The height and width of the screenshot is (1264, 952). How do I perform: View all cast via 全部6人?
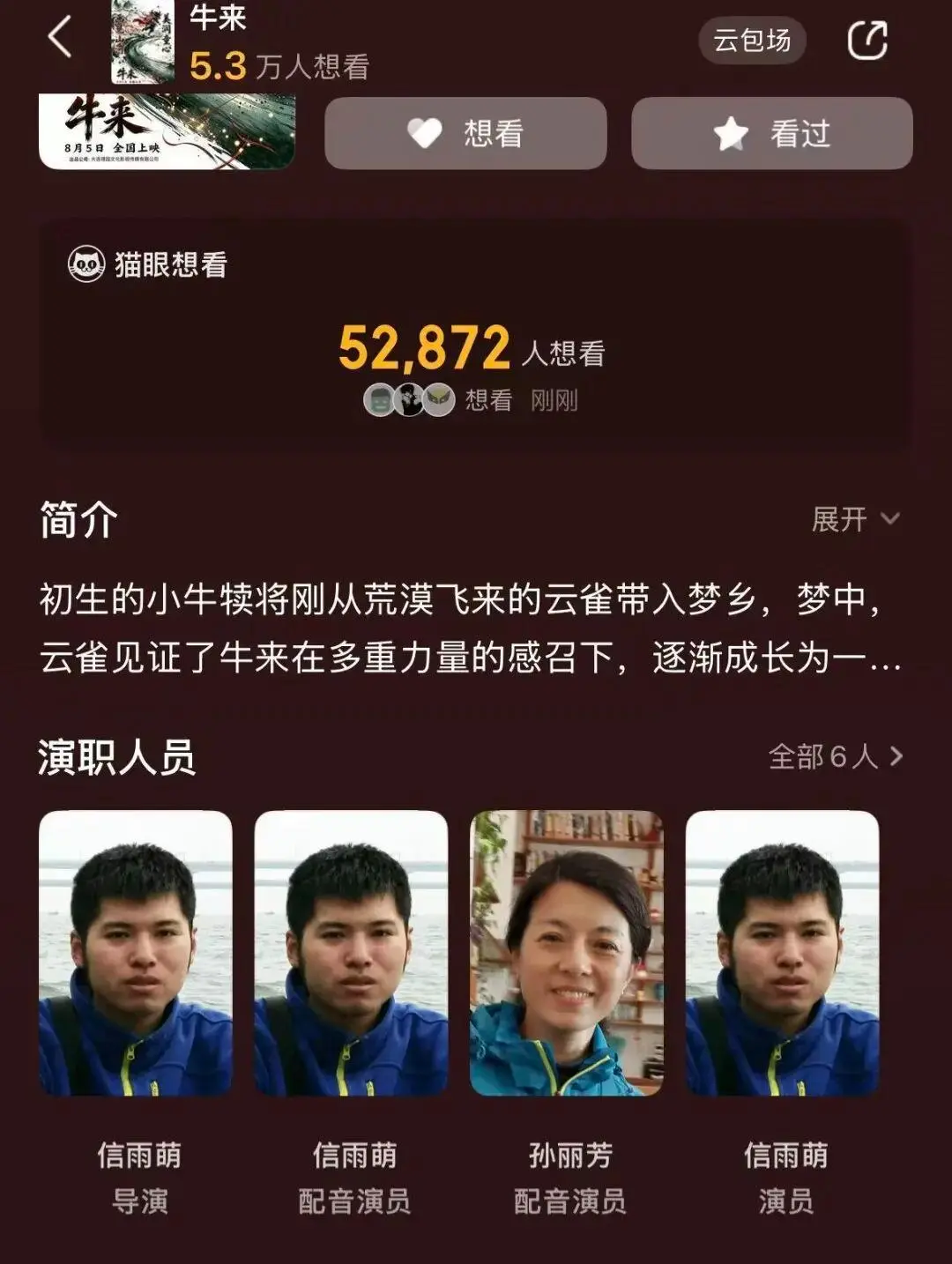click(836, 756)
